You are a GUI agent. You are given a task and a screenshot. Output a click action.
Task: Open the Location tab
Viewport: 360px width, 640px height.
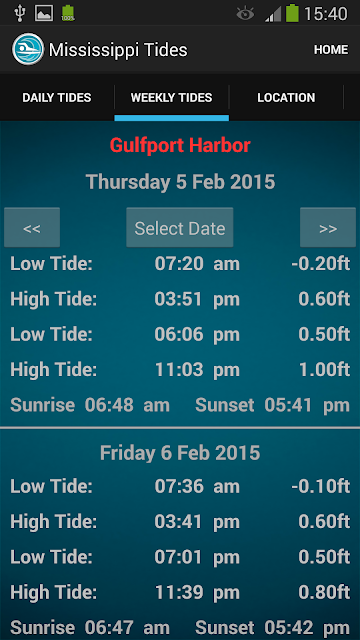click(286, 98)
